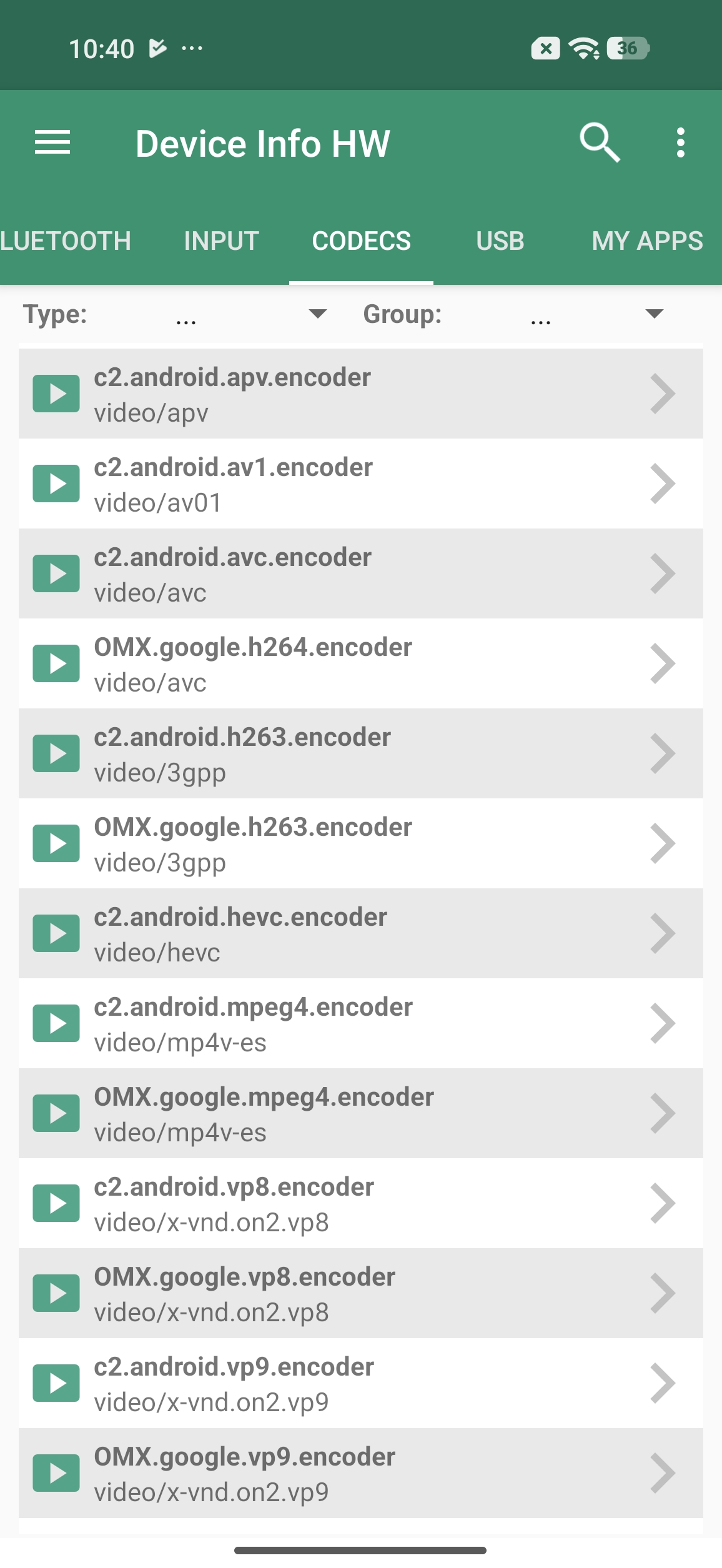
Task: Switch to the USB tab
Action: (500, 241)
